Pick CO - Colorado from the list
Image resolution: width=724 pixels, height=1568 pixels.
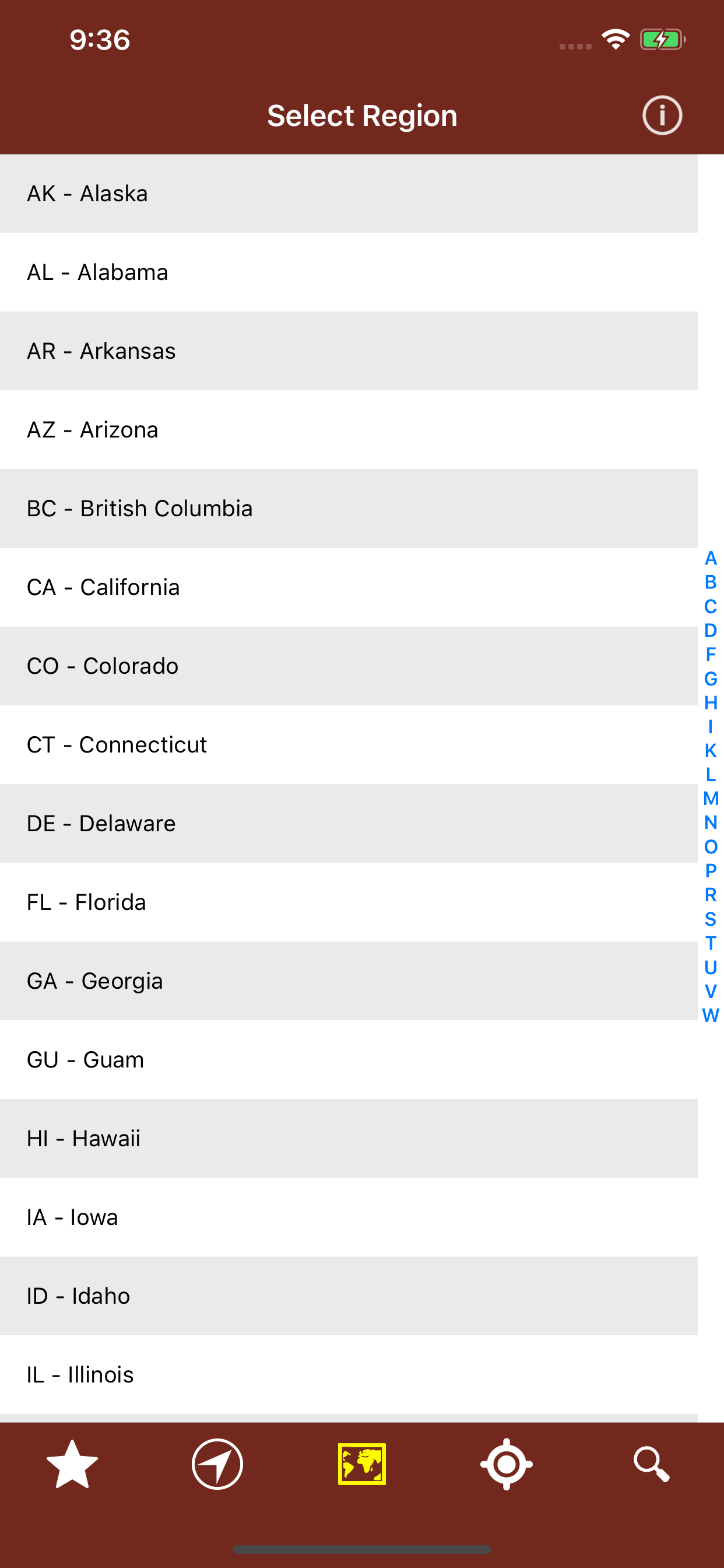point(349,666)
